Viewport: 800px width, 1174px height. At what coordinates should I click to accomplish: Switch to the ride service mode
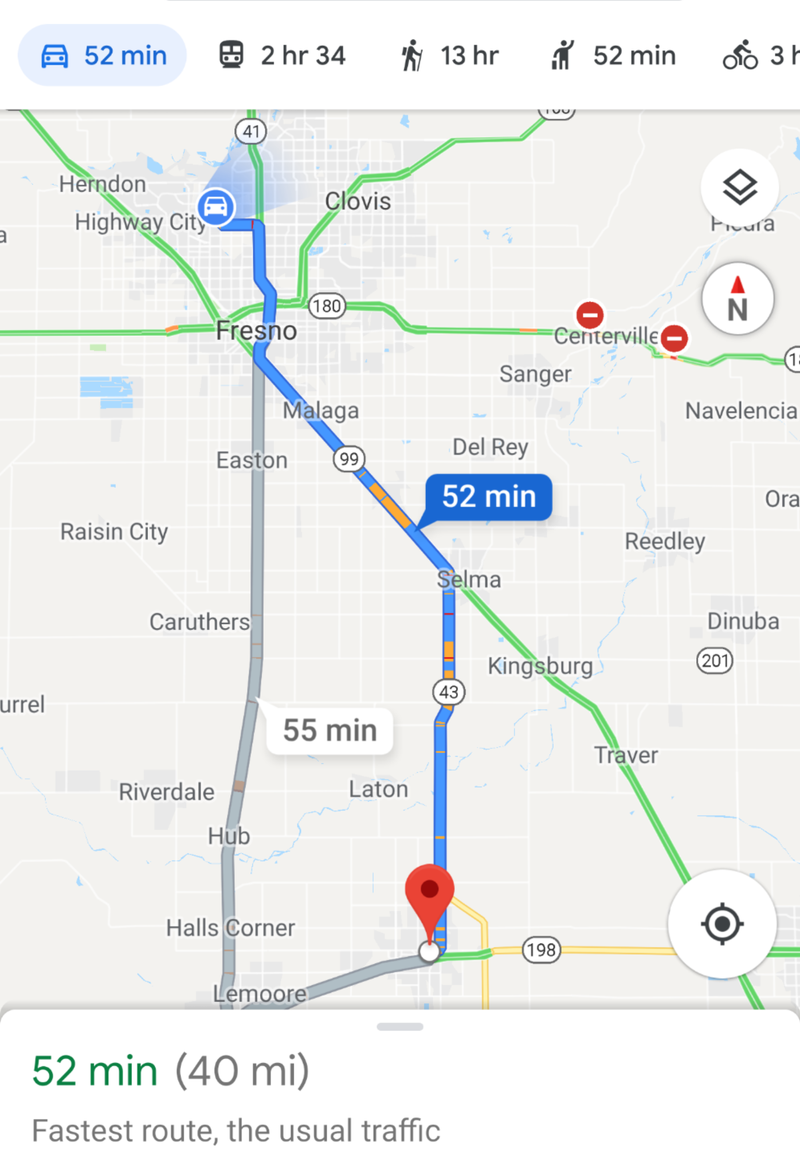[613, 56]
